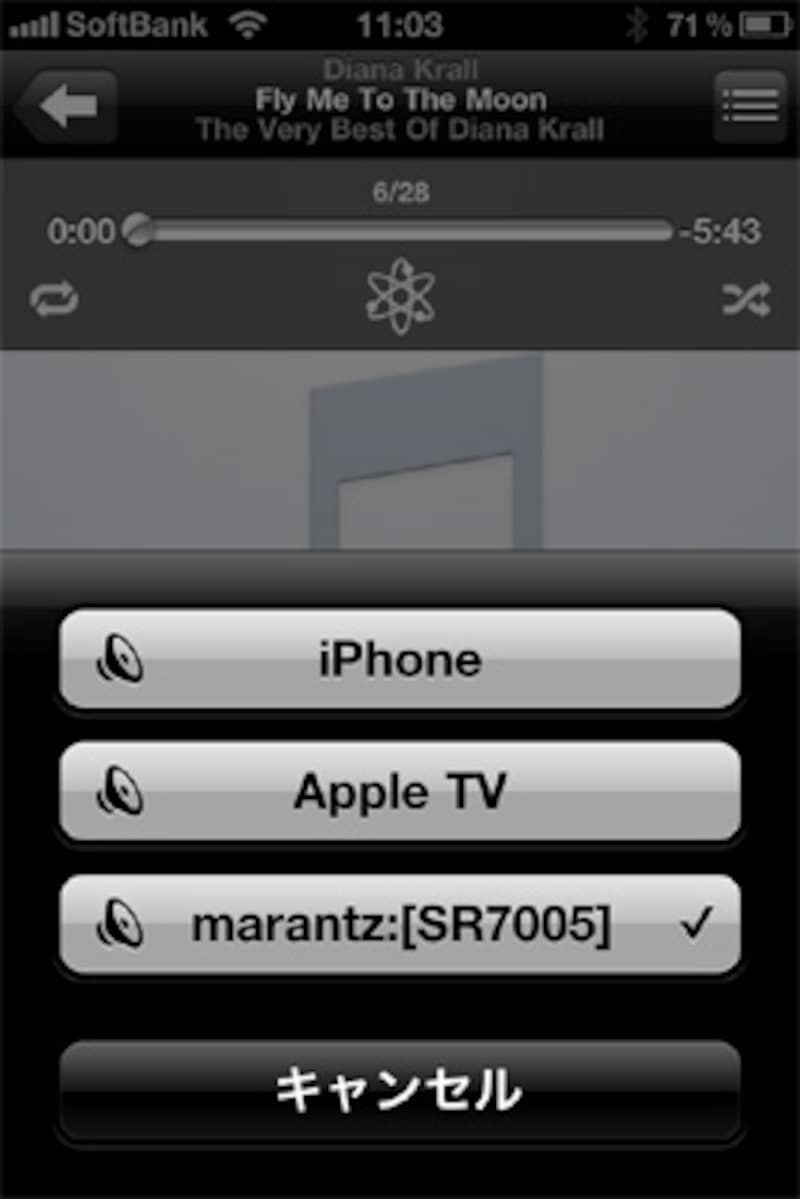The image size is (800, 1199).
Task: Open the track list icon
Action: 750,106
